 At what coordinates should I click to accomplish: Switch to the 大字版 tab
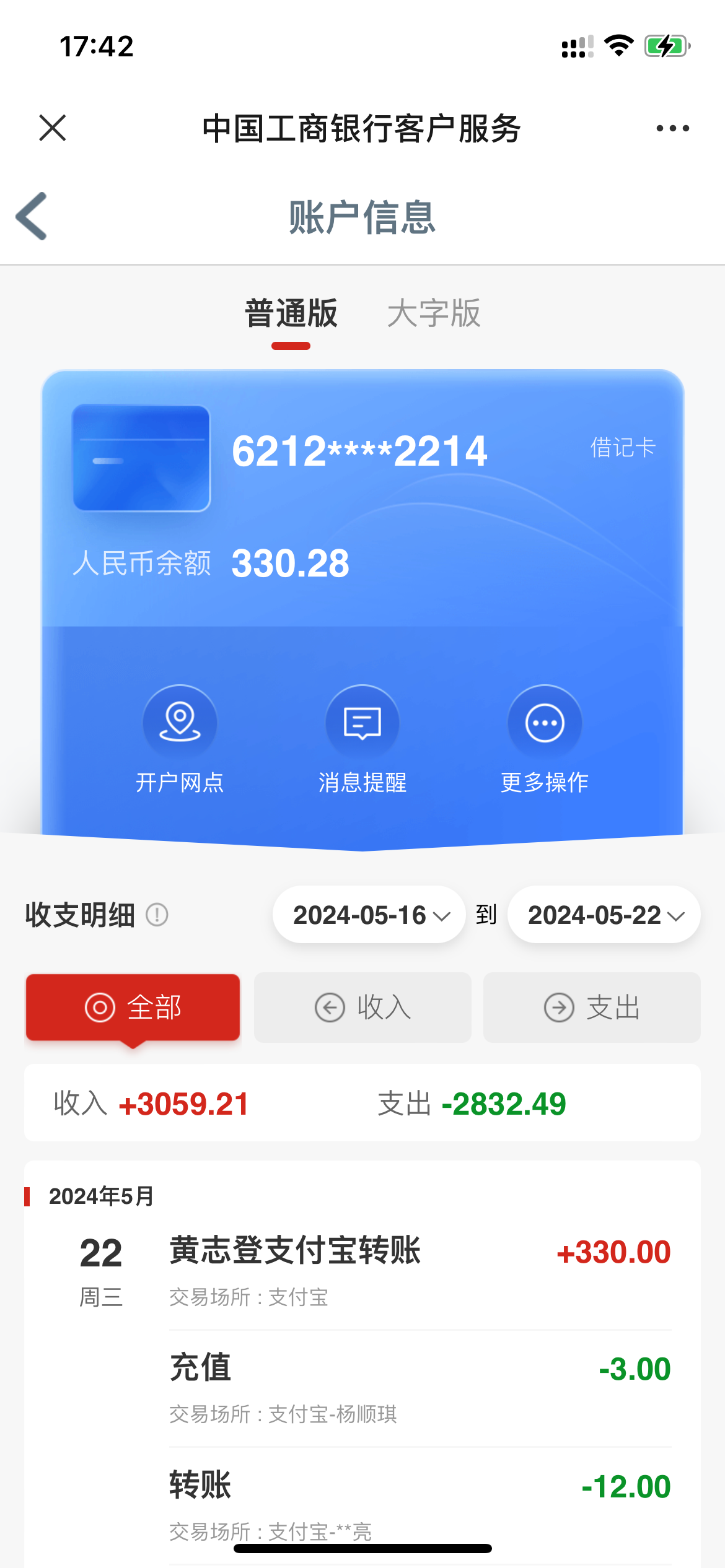point(434,314)
